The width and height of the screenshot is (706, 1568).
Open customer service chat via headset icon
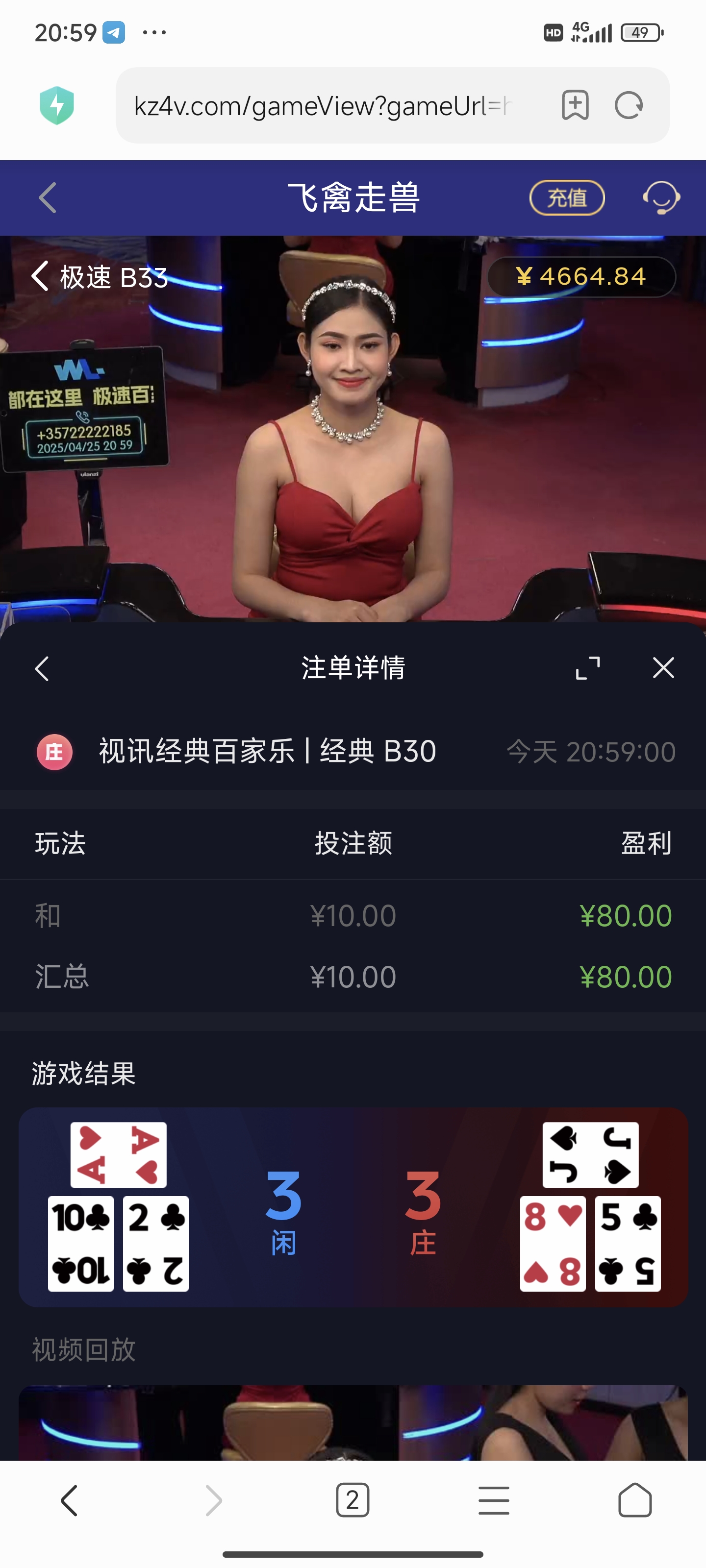point(661,197)
